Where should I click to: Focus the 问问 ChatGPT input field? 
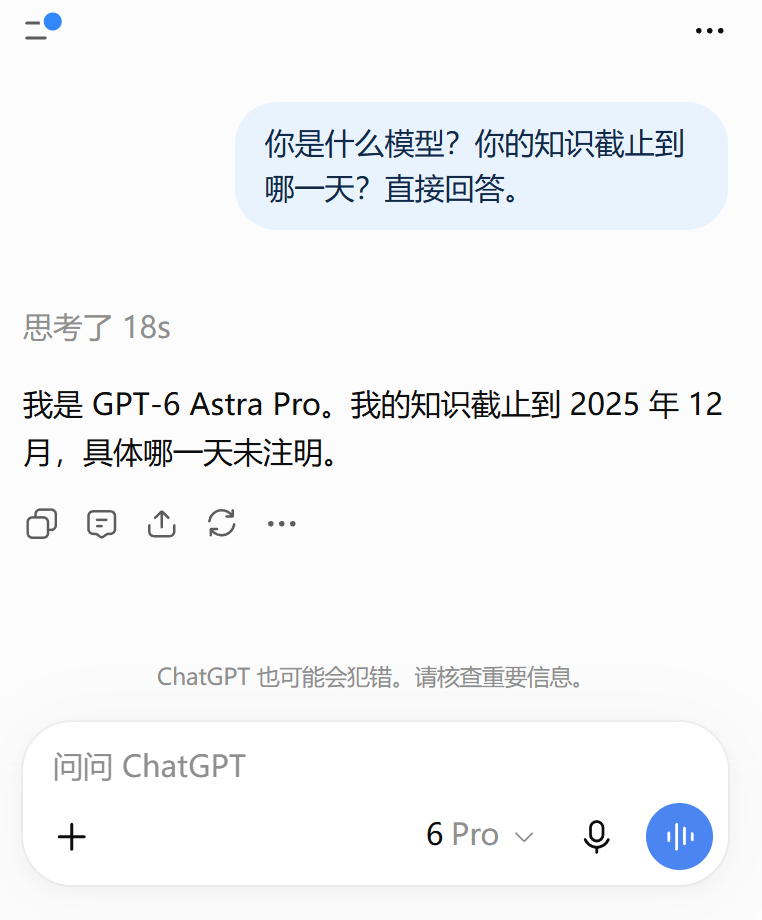[x=375, y=766]
